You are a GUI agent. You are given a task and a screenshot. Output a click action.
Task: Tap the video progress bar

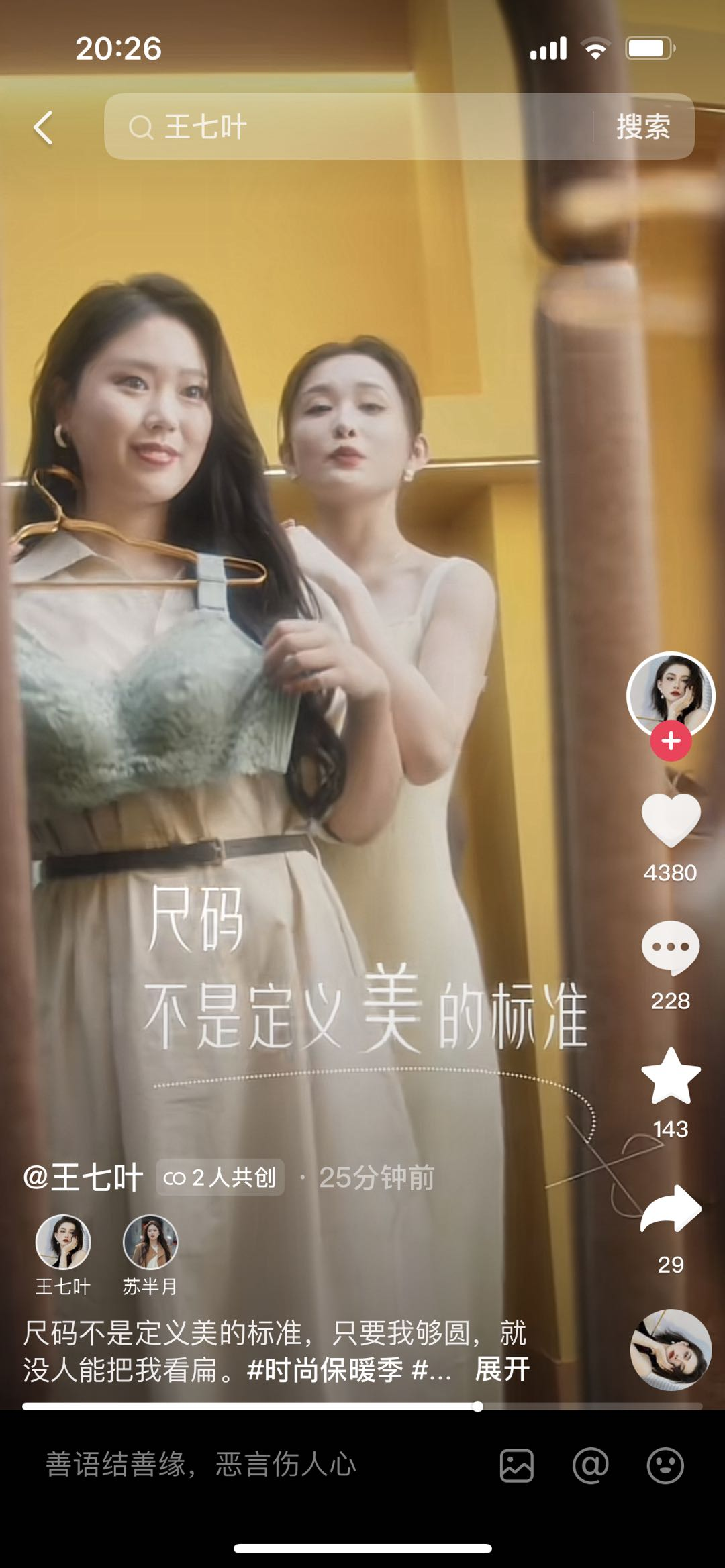coord(362,1406)
